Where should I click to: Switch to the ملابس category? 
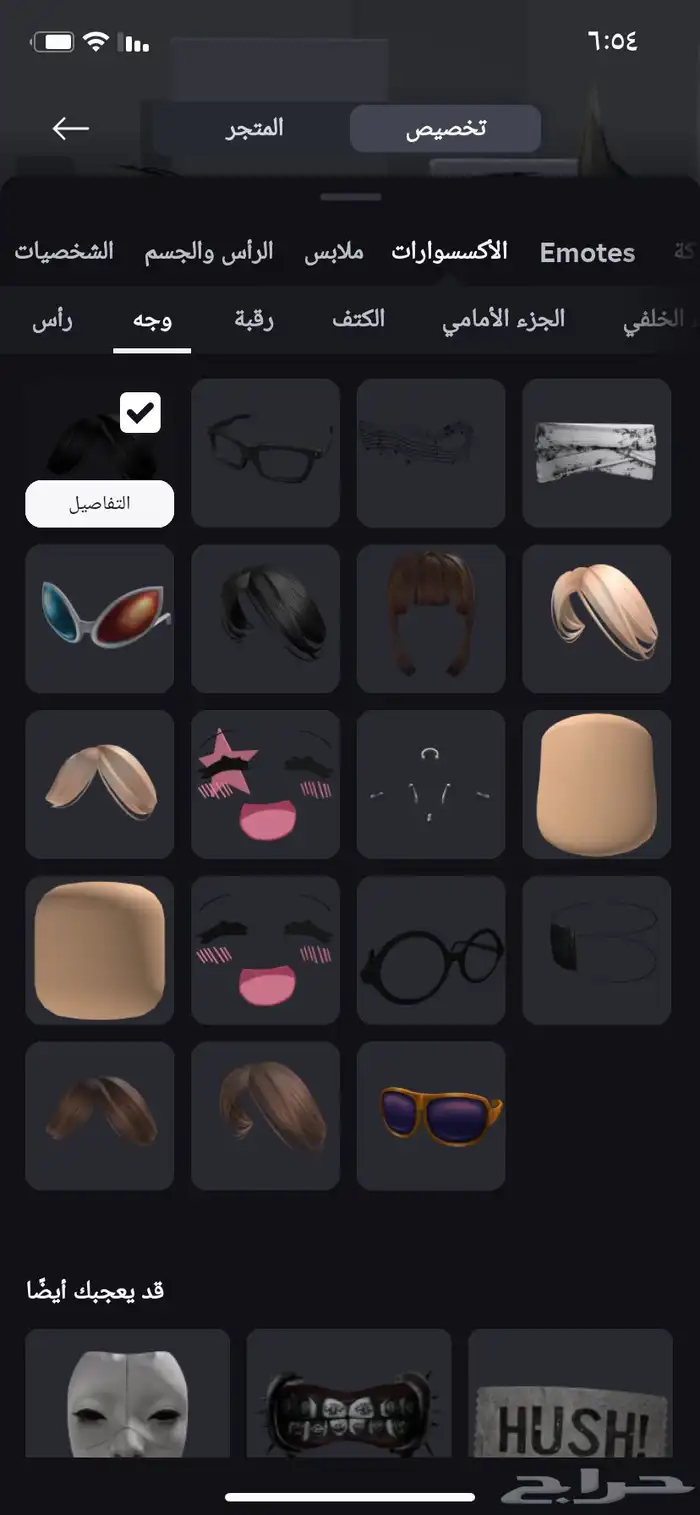click(x=334, y=251)
